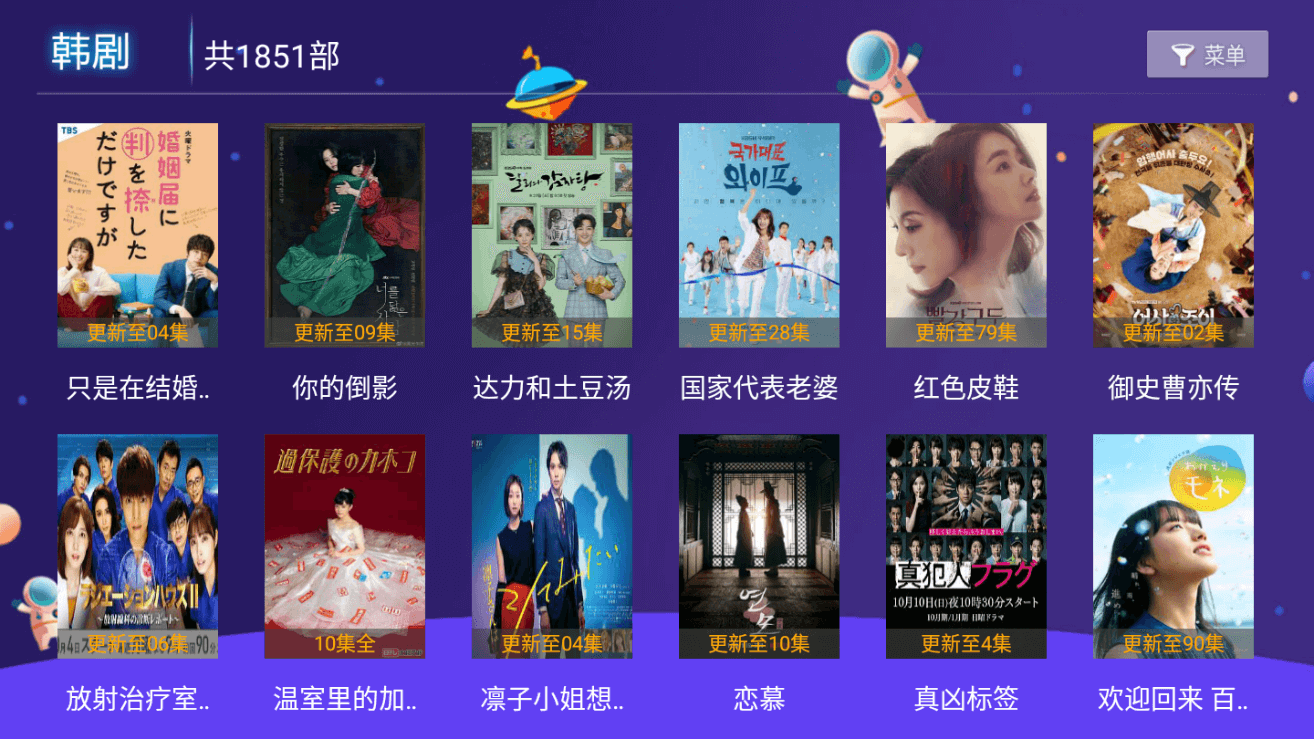
Task: Select the 你的倒影 poster
Action: coord(345,236)
